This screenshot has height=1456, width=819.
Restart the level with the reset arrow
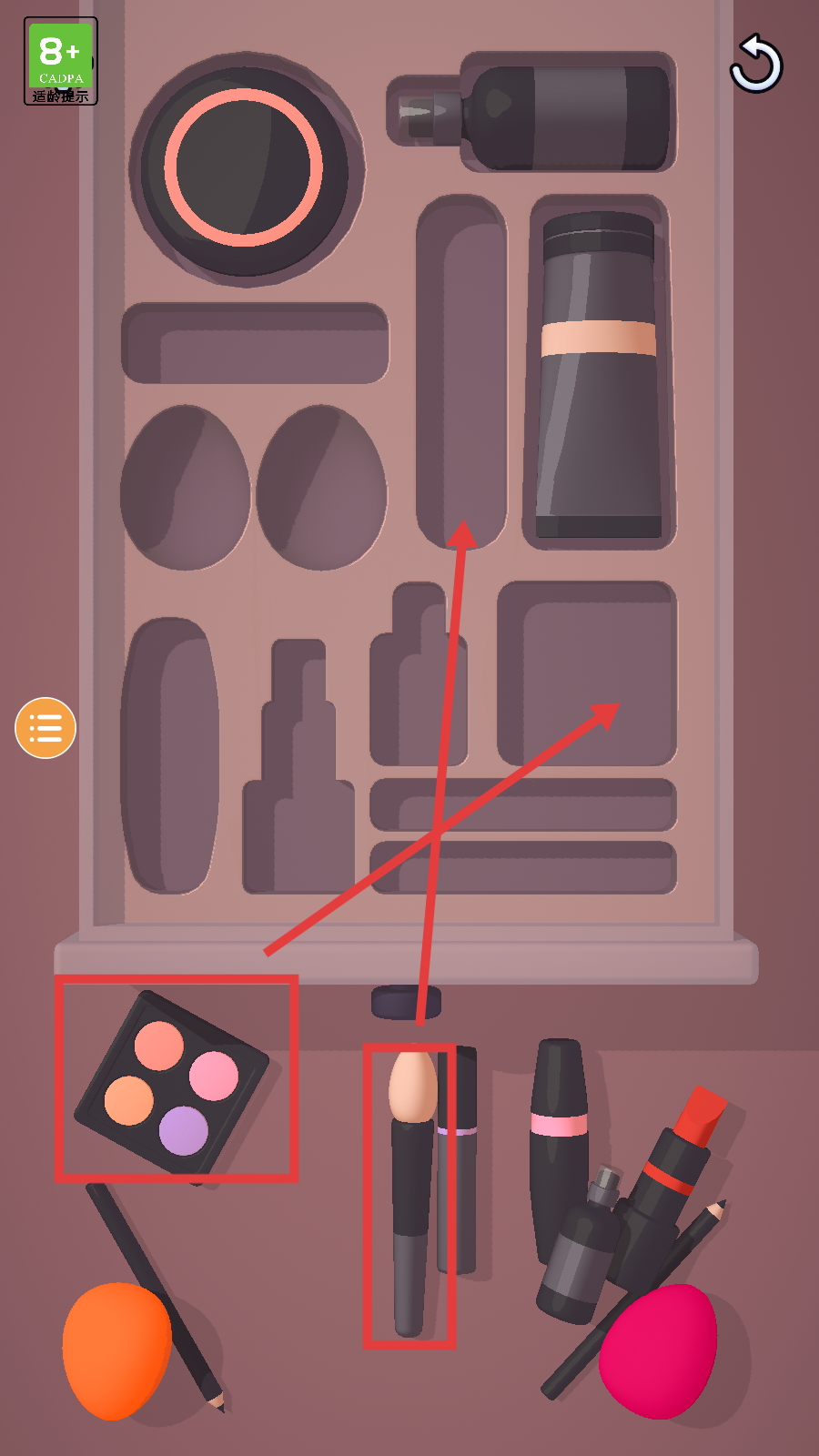755,65
